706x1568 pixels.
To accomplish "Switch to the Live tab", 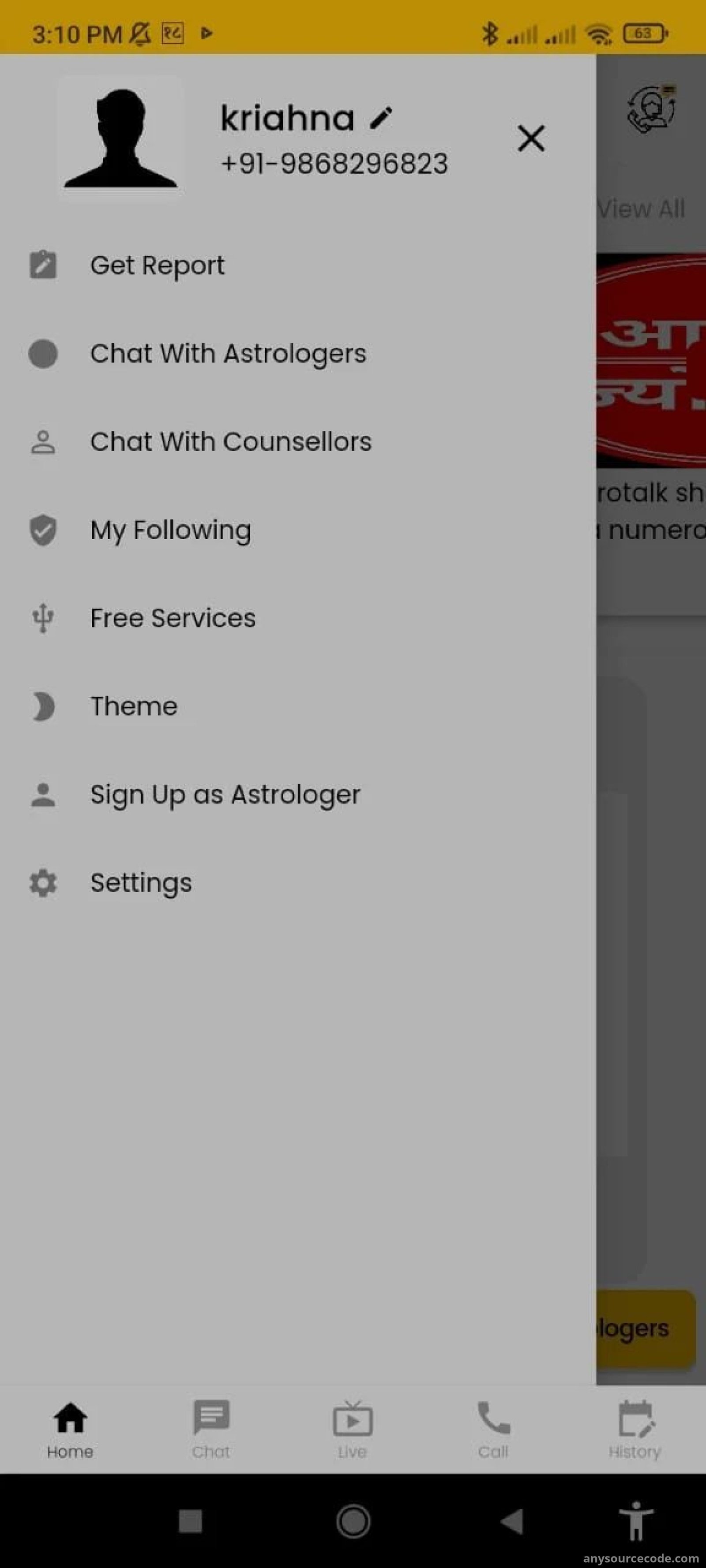I will click(353, 1429).
